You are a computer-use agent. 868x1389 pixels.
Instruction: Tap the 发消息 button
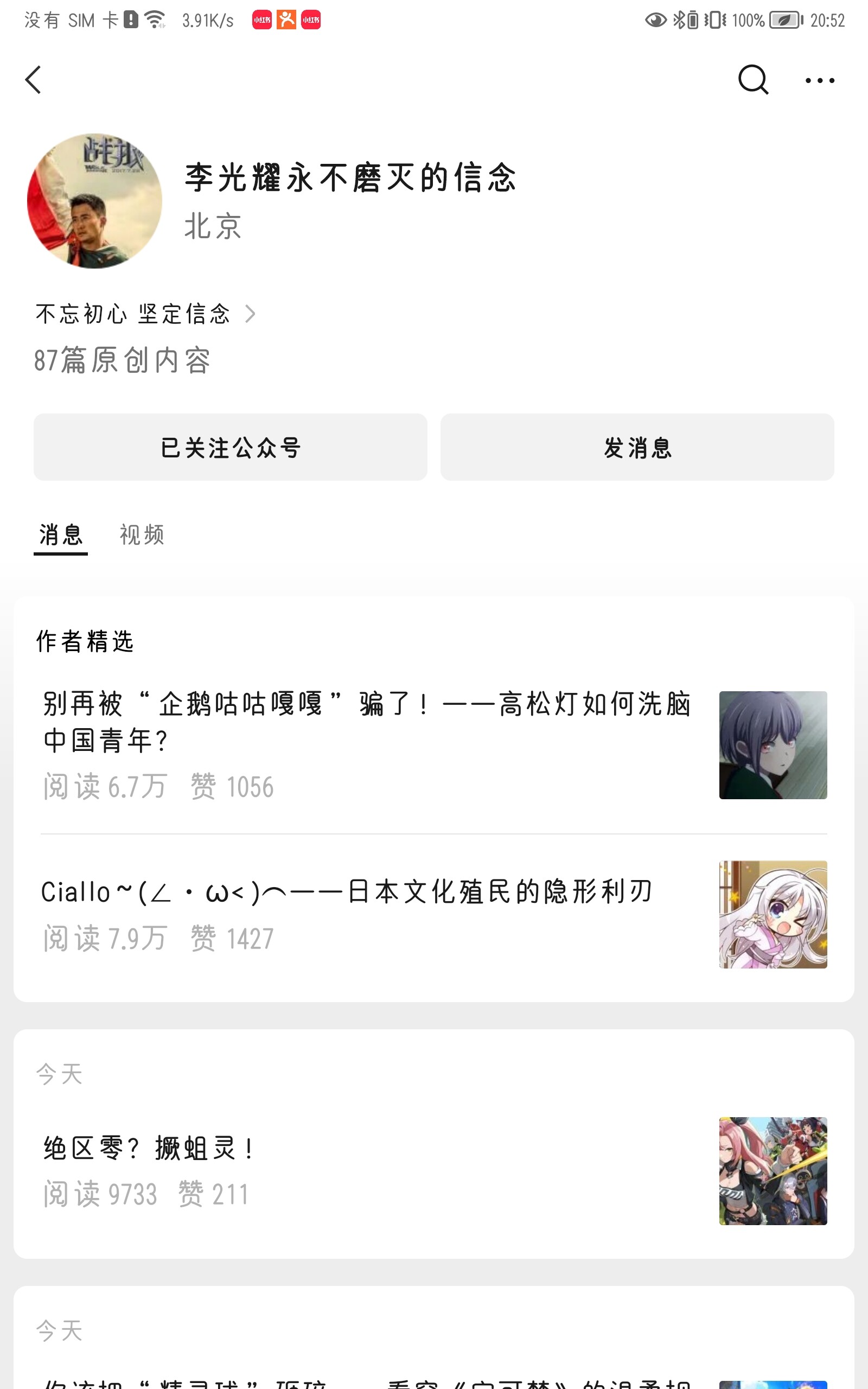pyautogui.click(x=637, y=447)
